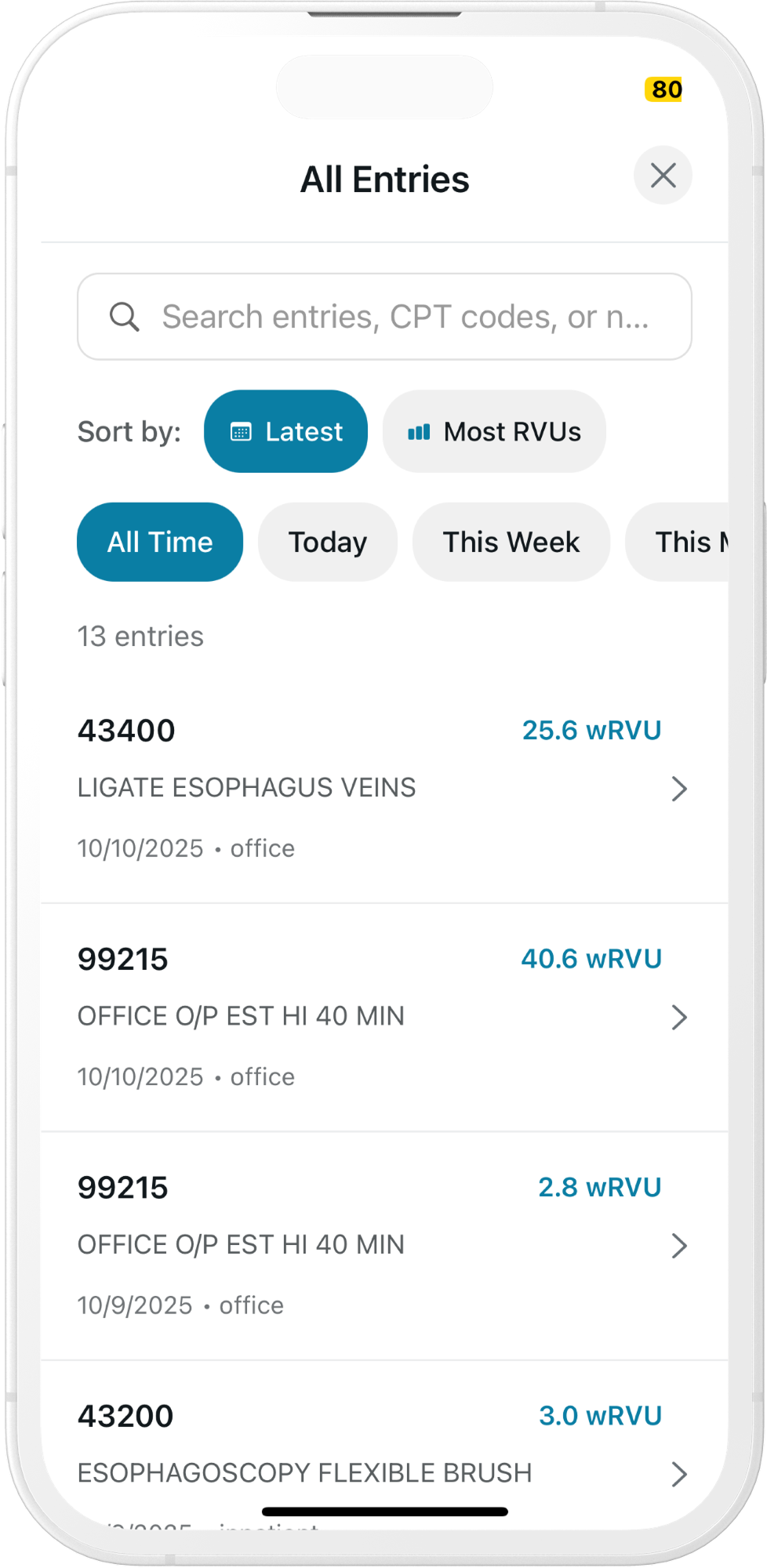Click the chevron on the 43400 entry

click(x=679, y=789)
